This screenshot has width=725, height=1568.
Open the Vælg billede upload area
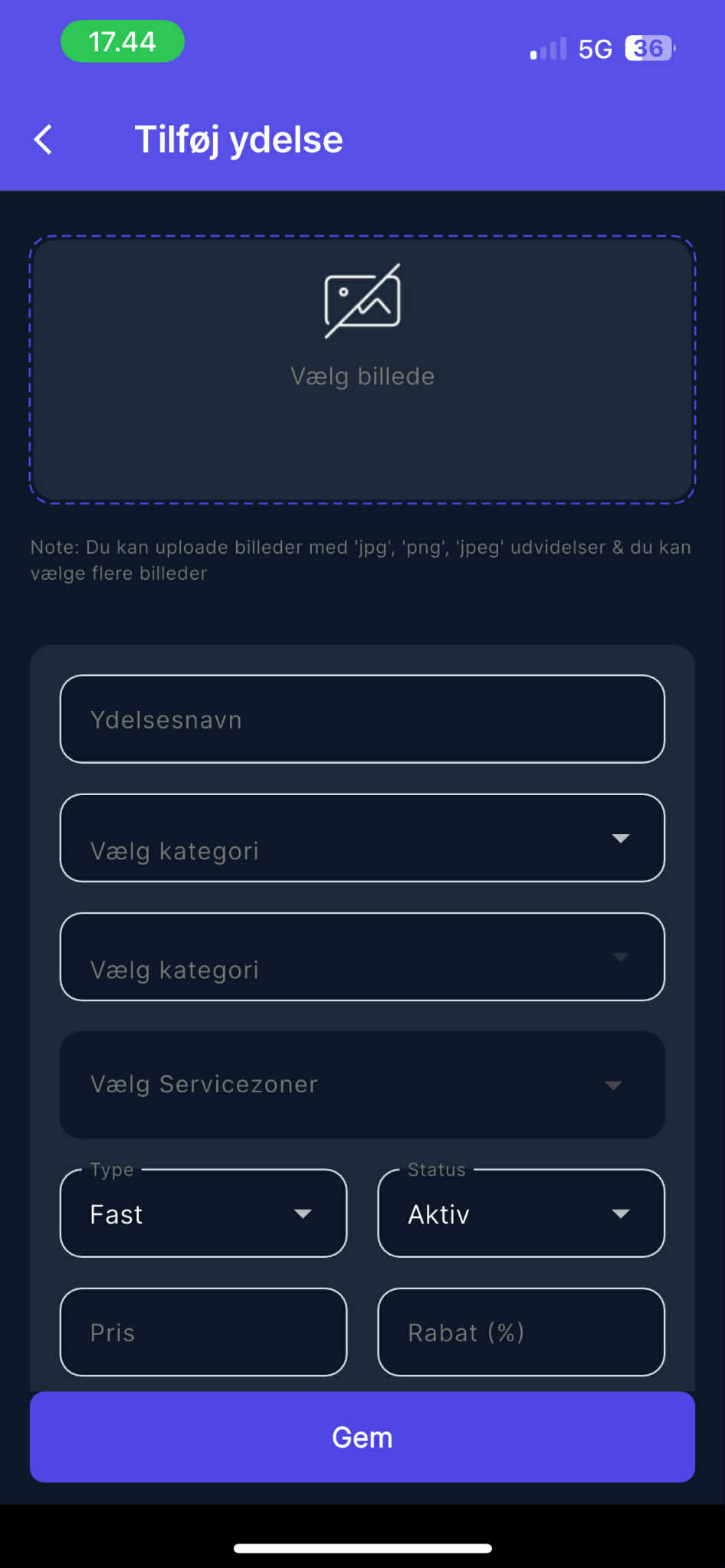(x=362, y=369)
